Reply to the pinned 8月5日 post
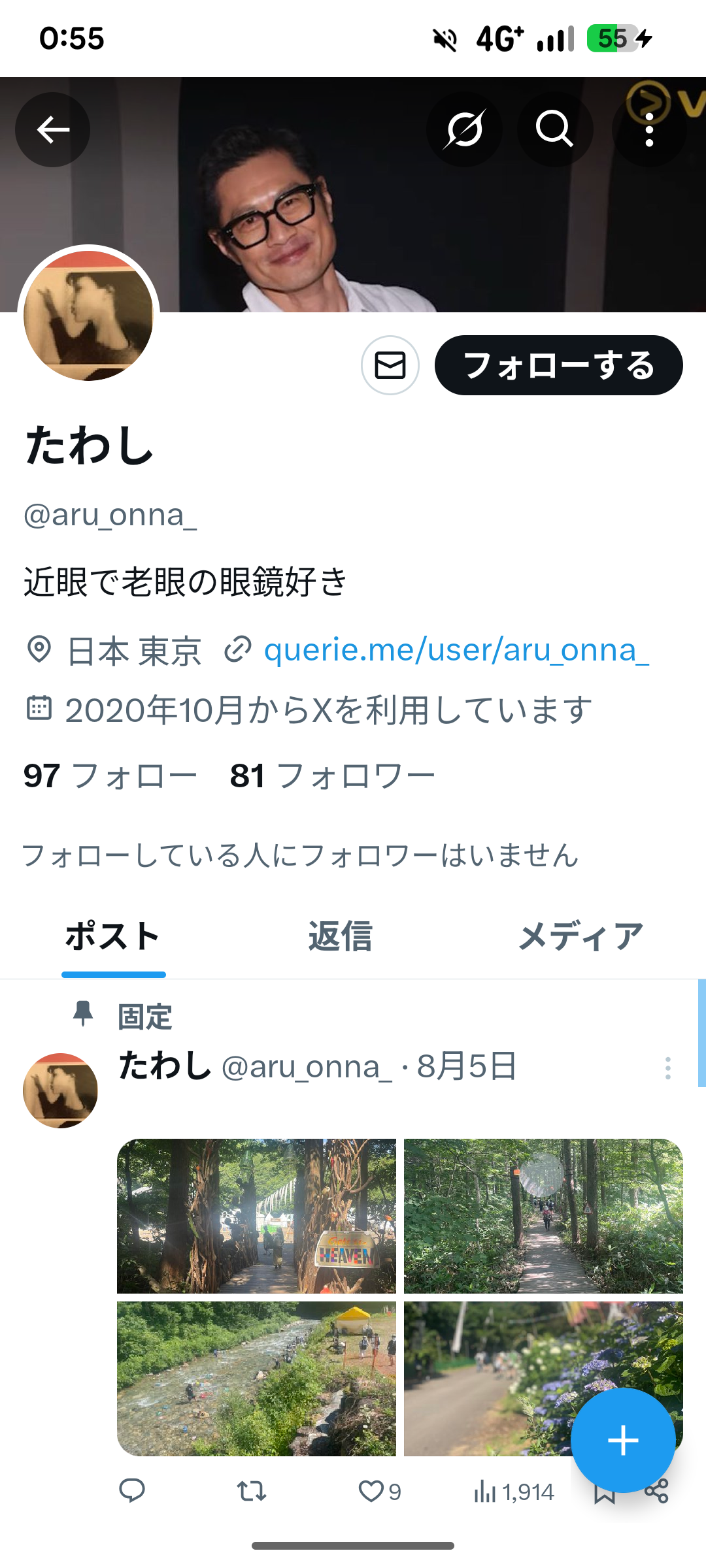 (132, 1491)
